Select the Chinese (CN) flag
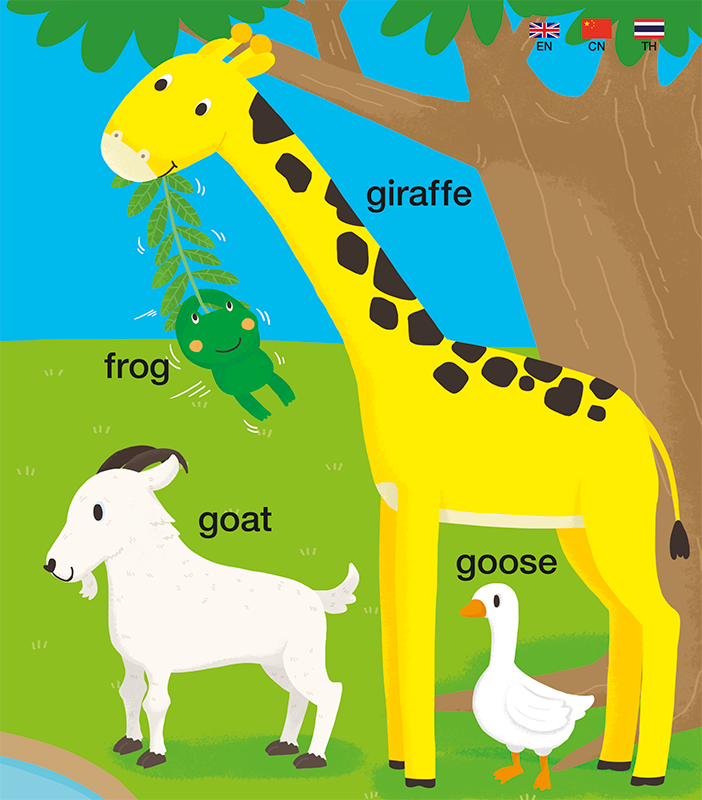The height and width of the screenshot is (800, 702). coord(596,30)
